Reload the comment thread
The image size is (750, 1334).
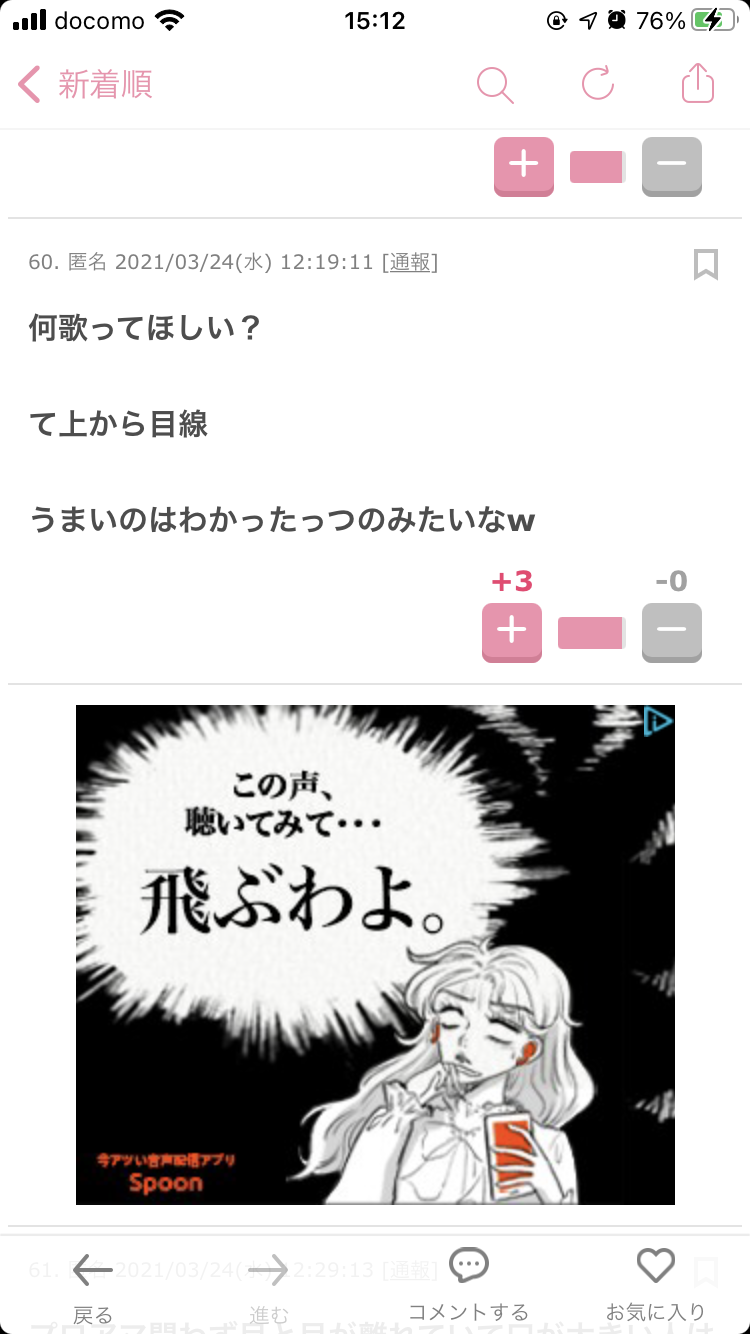point(598,85)
